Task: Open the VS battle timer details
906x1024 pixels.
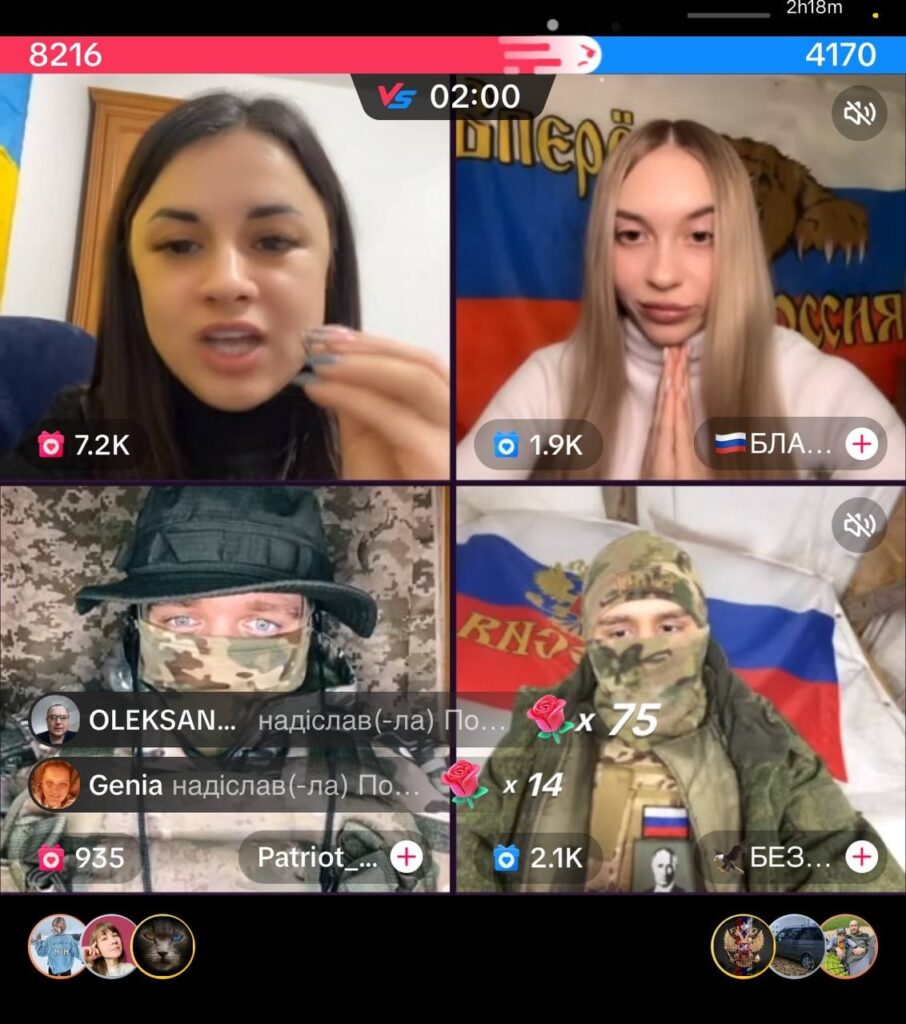Action: tap(452, 96)
